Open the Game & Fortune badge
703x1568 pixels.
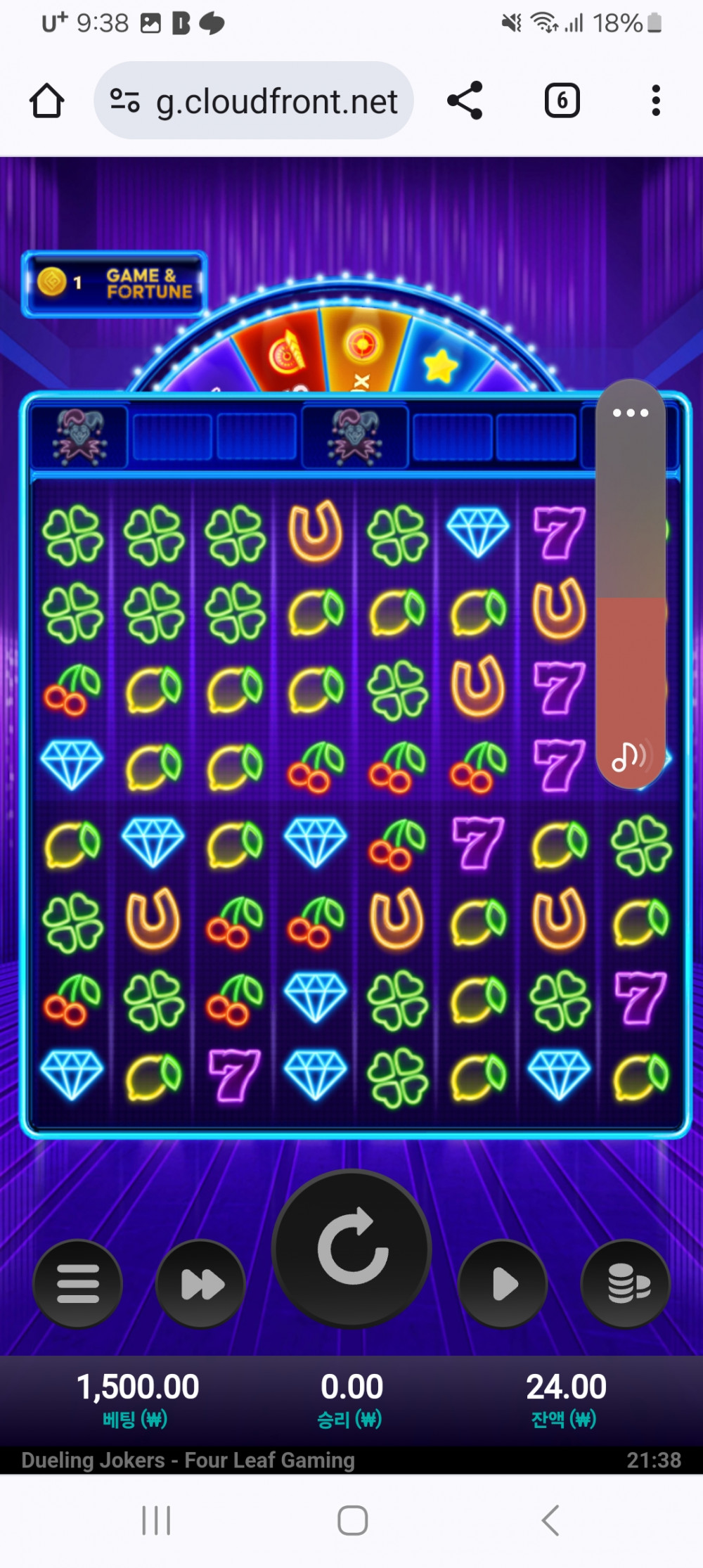[115, 284]
